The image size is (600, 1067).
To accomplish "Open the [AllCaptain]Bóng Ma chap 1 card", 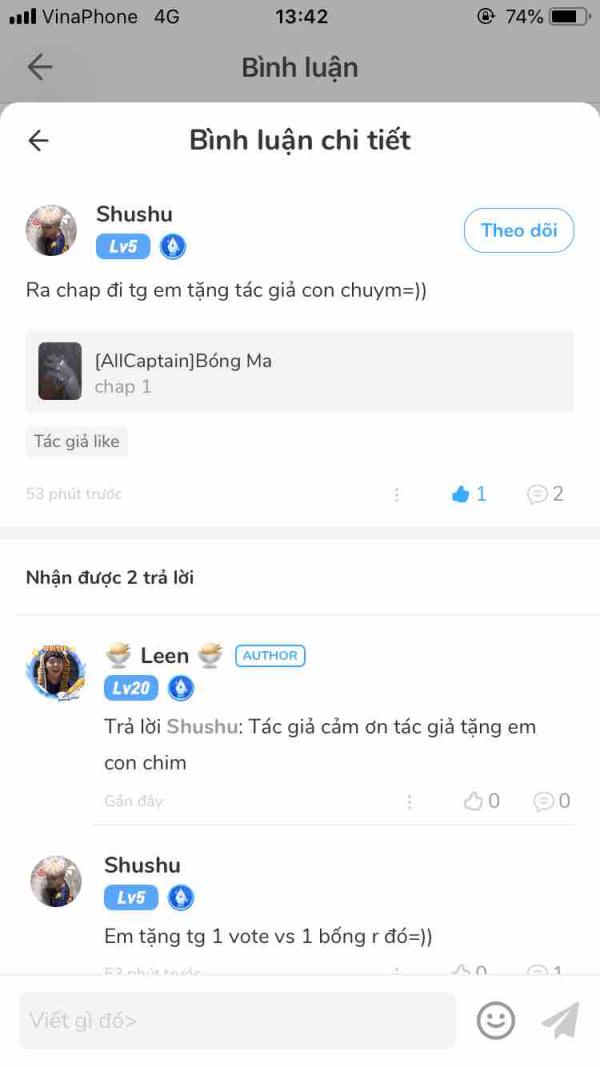I will pos(299,371).
